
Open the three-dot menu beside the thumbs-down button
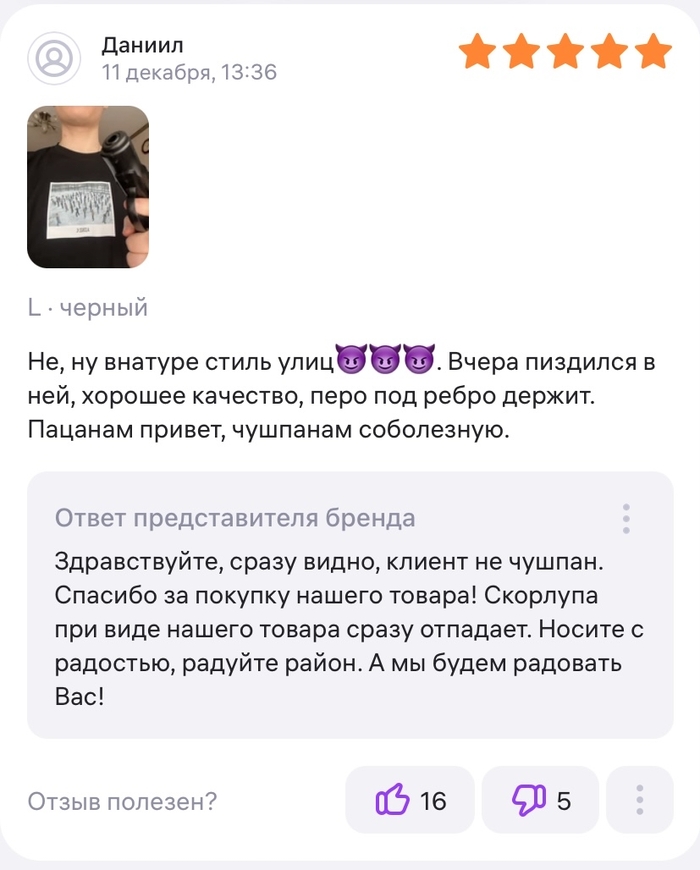coord(640,800)
